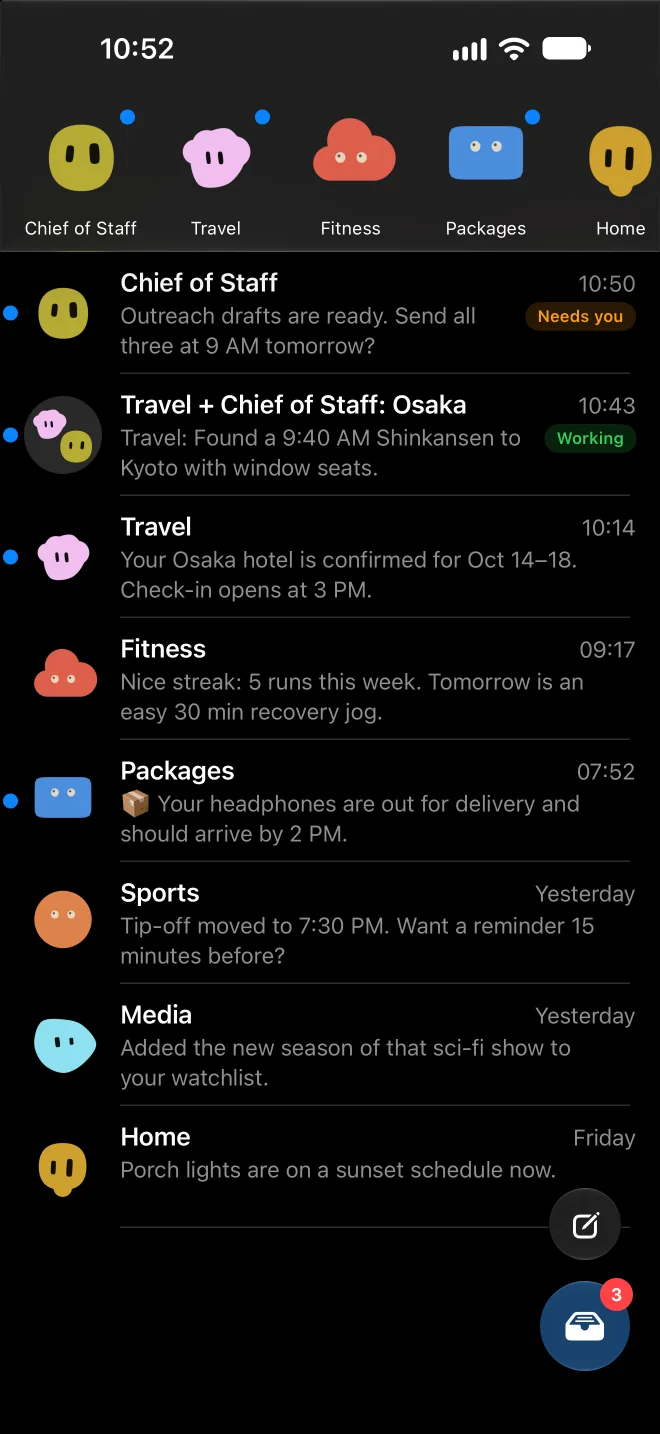
Task: Open the Media thread about the watchlist
Action: tap(330, 1045)
